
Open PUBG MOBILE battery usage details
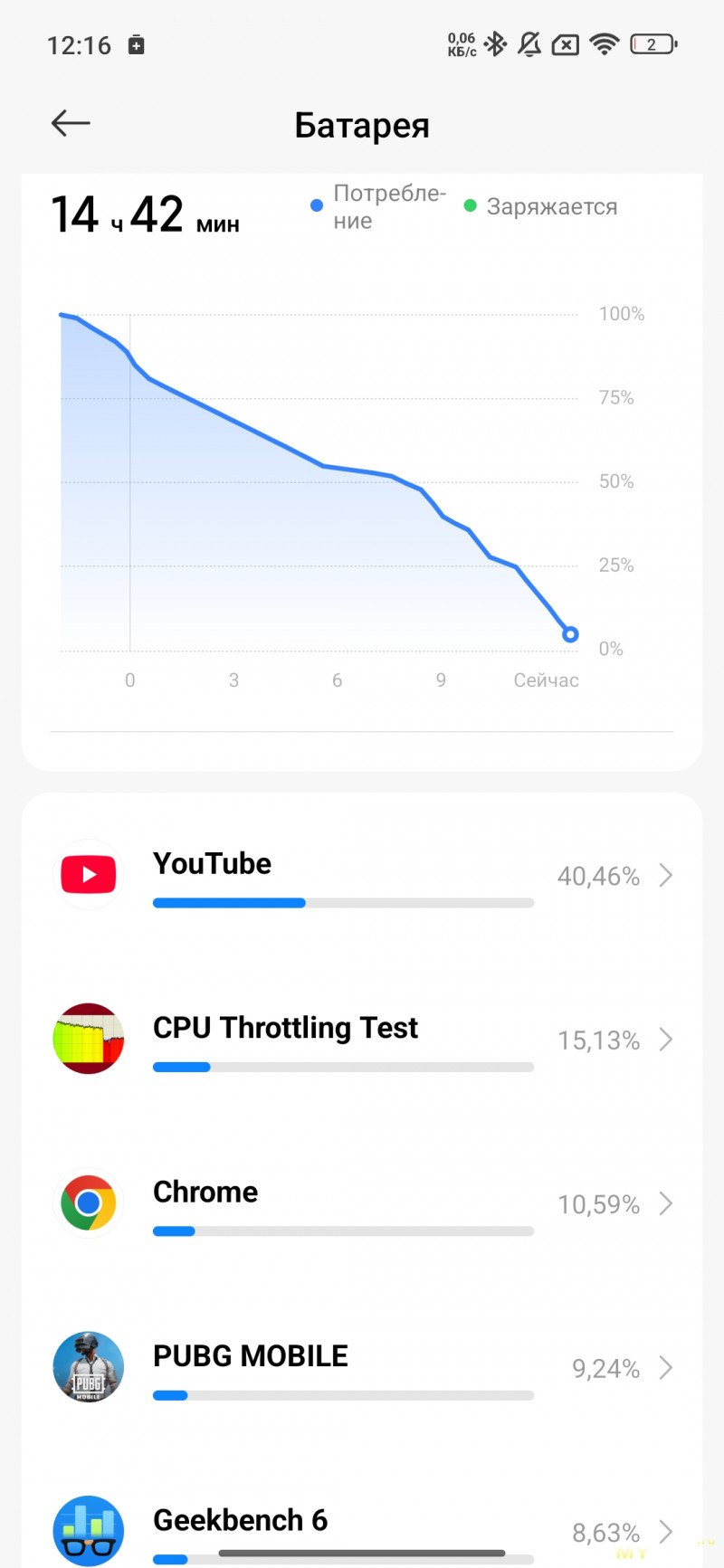[362, 1368]
